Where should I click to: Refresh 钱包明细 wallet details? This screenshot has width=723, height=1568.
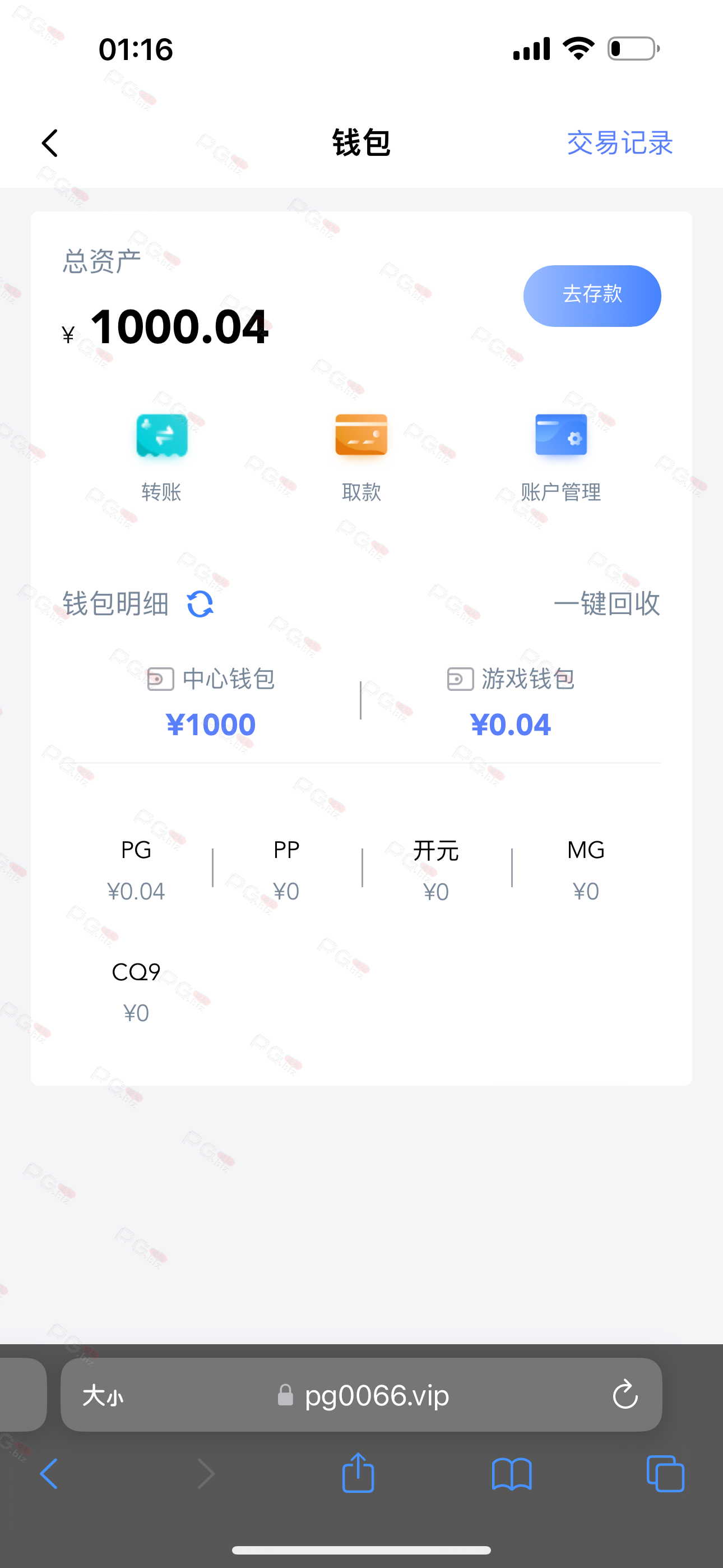(x=200, y=604)
